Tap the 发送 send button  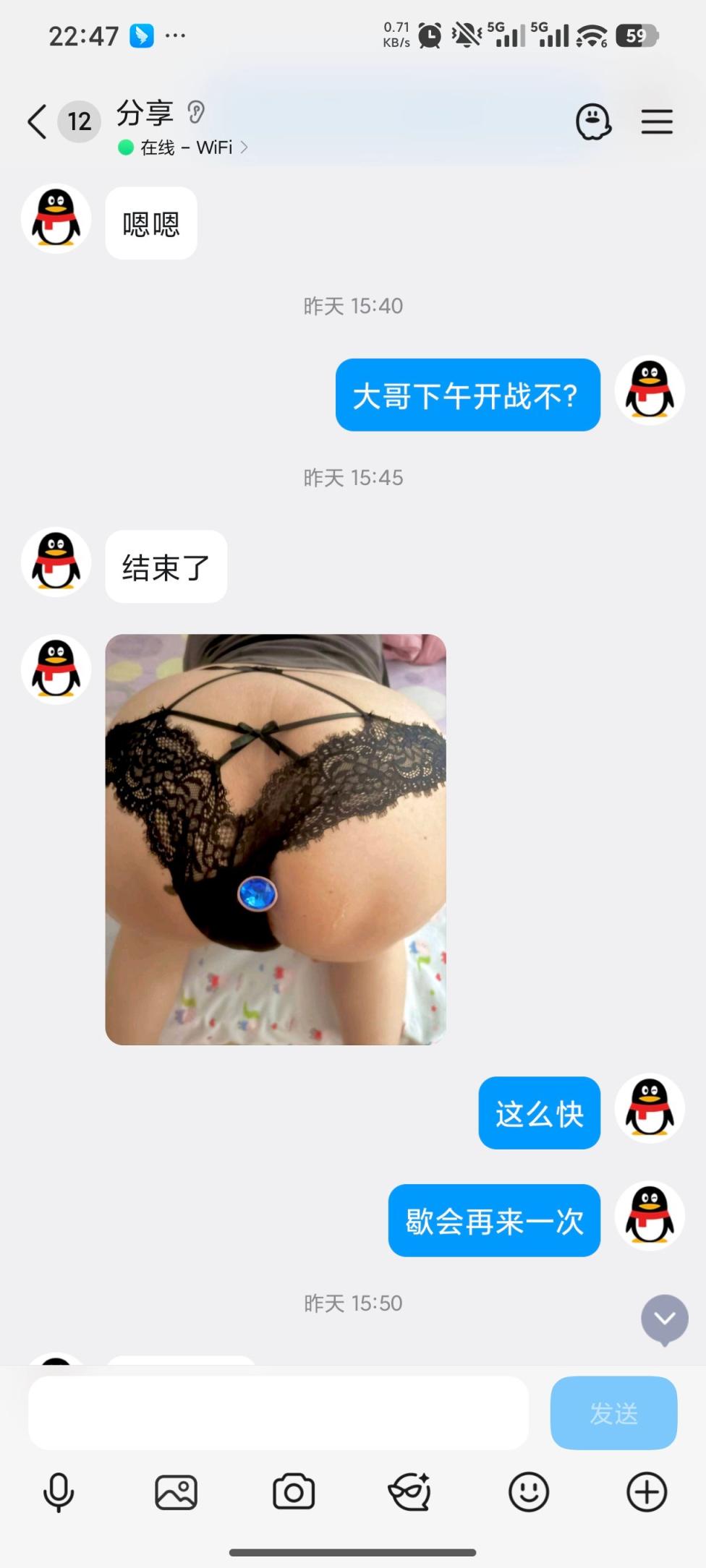point(613,1413)
